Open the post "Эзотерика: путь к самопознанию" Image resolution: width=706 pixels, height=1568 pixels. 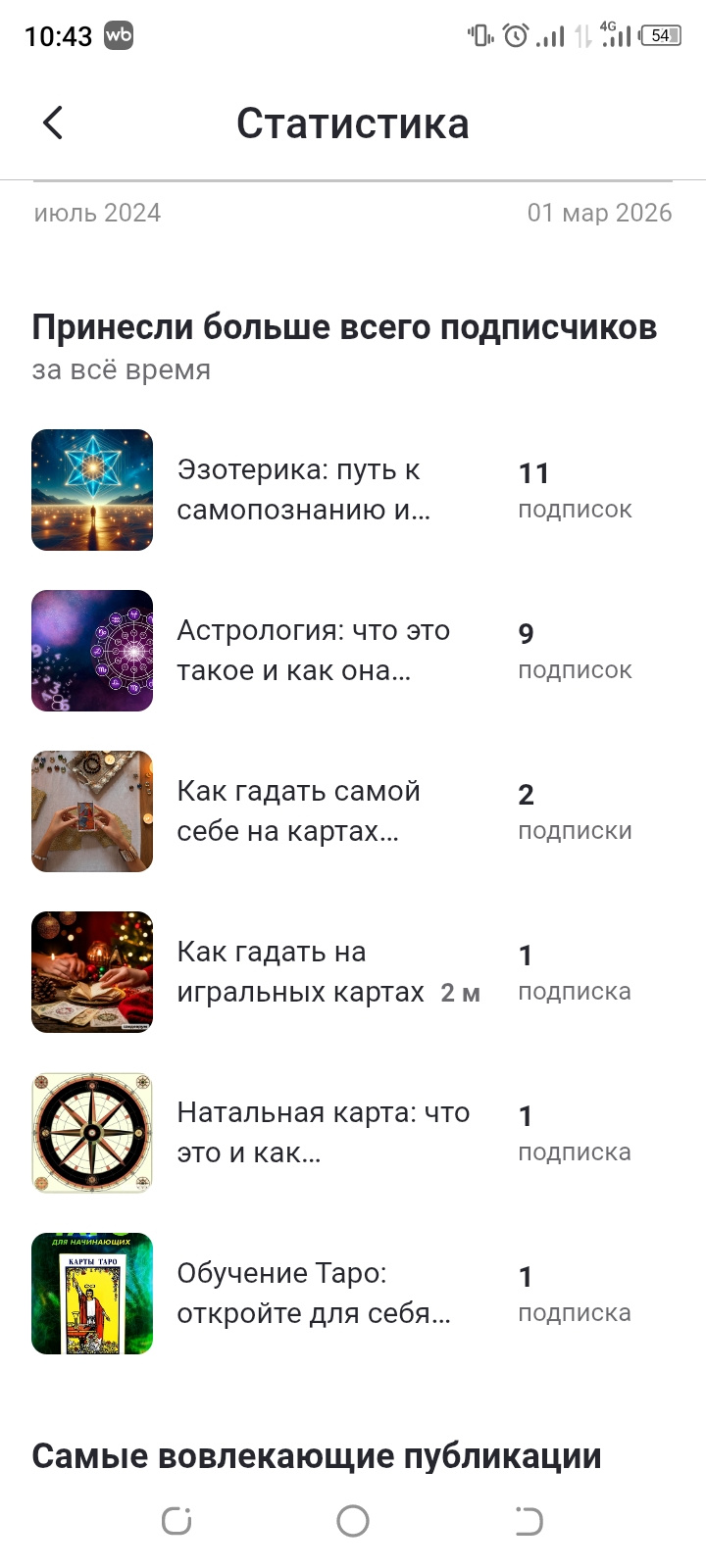[304, 490]
